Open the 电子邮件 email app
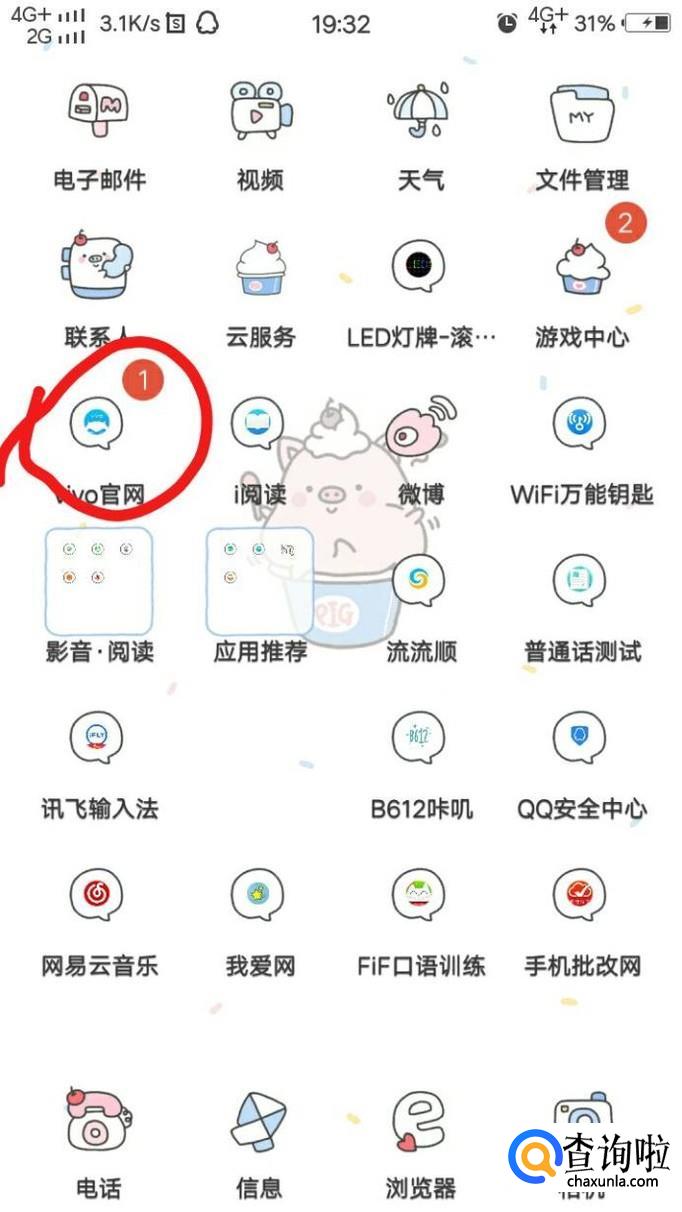The height and width of the screenshot is (1212, 682). [99, 112]
